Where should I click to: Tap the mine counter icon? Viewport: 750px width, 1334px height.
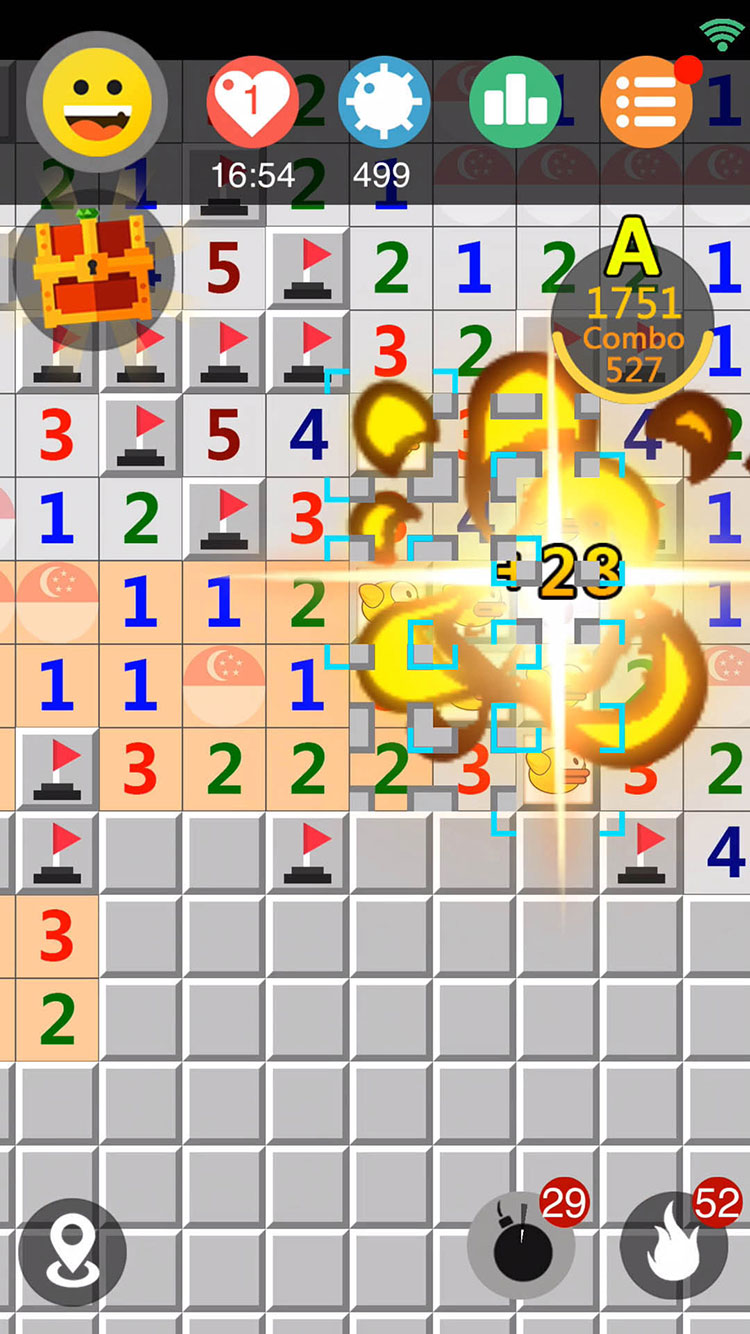(x=384, y=102)
